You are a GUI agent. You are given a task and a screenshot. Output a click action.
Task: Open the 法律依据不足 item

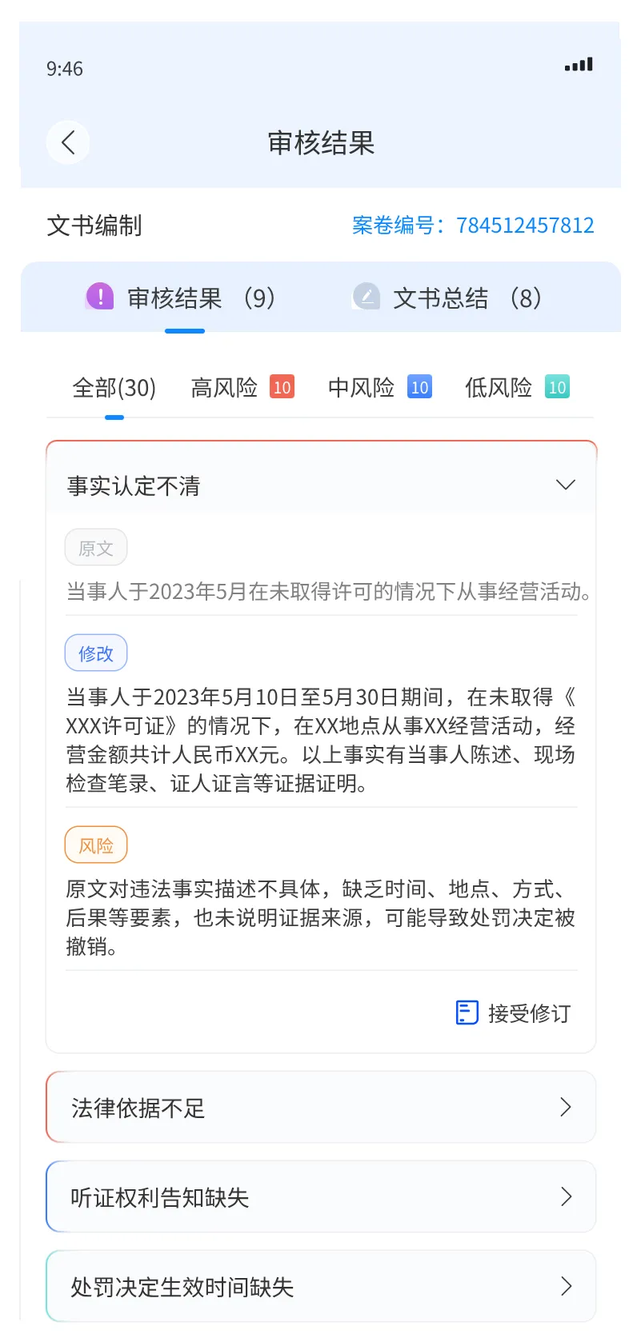321,1107
